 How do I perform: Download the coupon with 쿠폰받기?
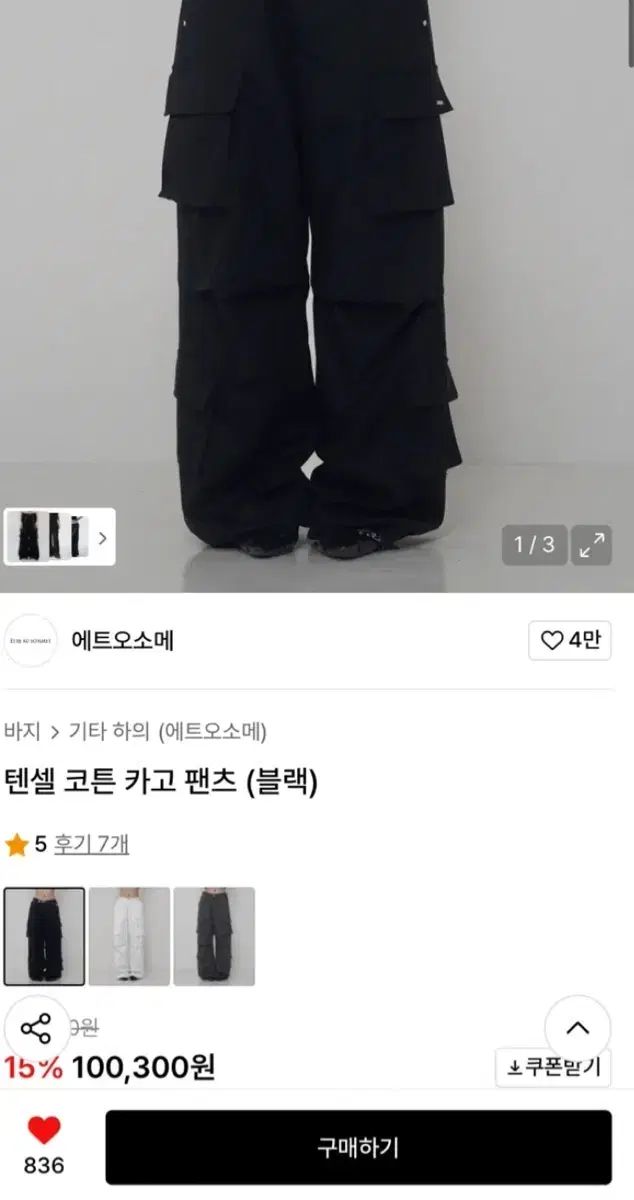(x=553, y=1068)
